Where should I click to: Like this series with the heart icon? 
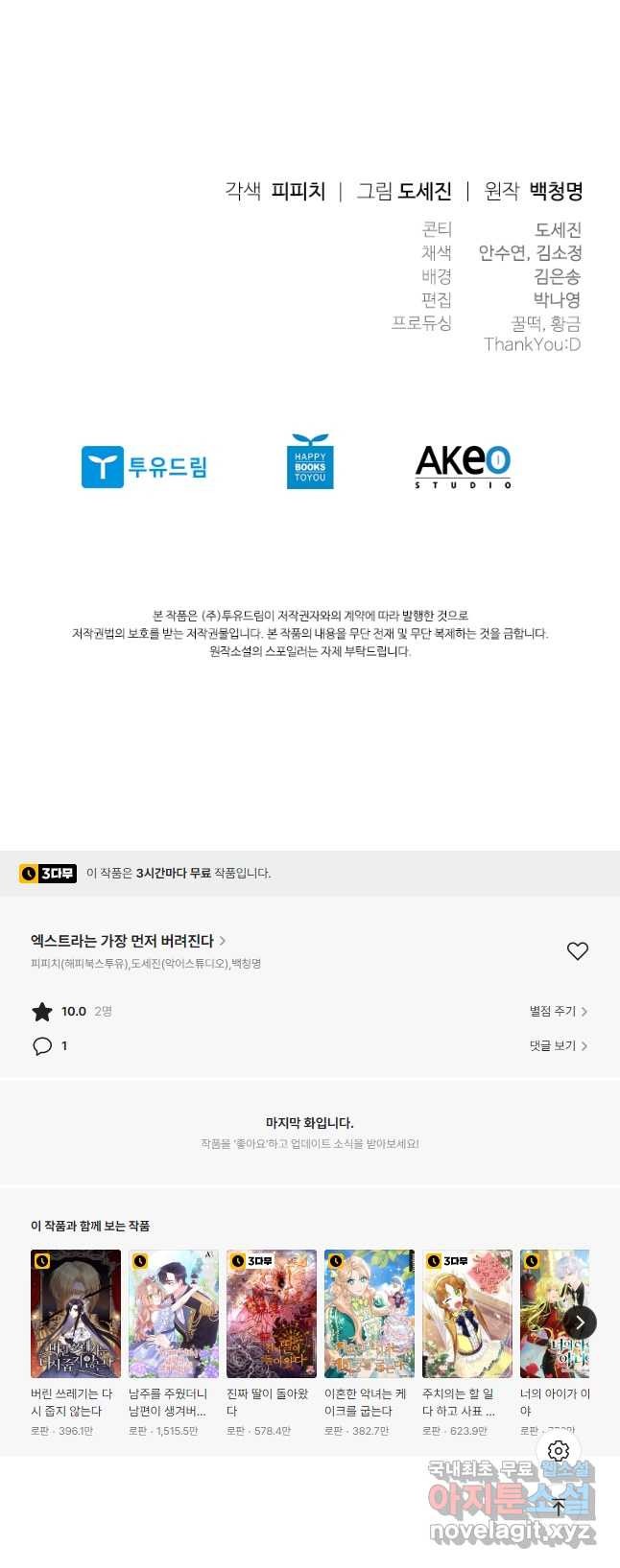pyautogui.click(x=577, y=950)
